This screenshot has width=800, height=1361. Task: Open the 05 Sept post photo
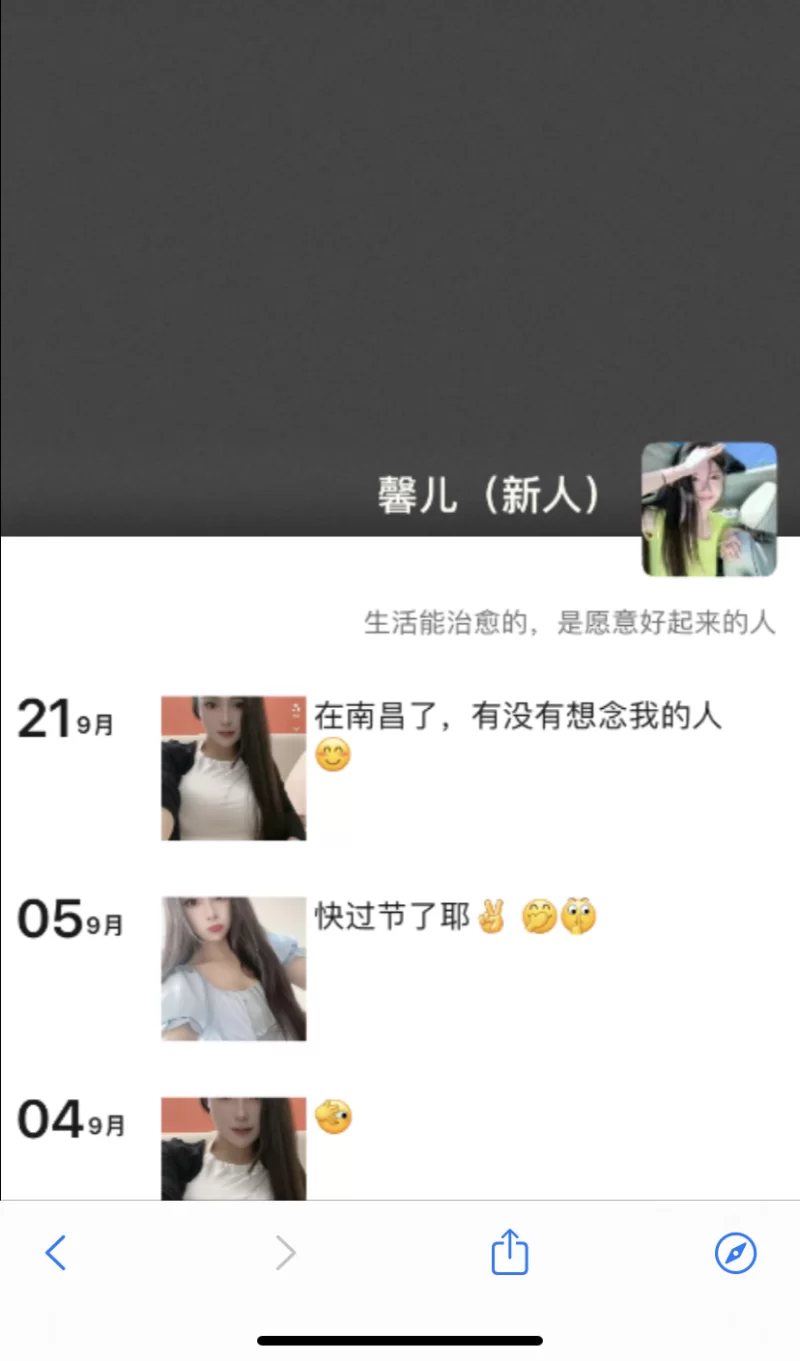point(234,968)
